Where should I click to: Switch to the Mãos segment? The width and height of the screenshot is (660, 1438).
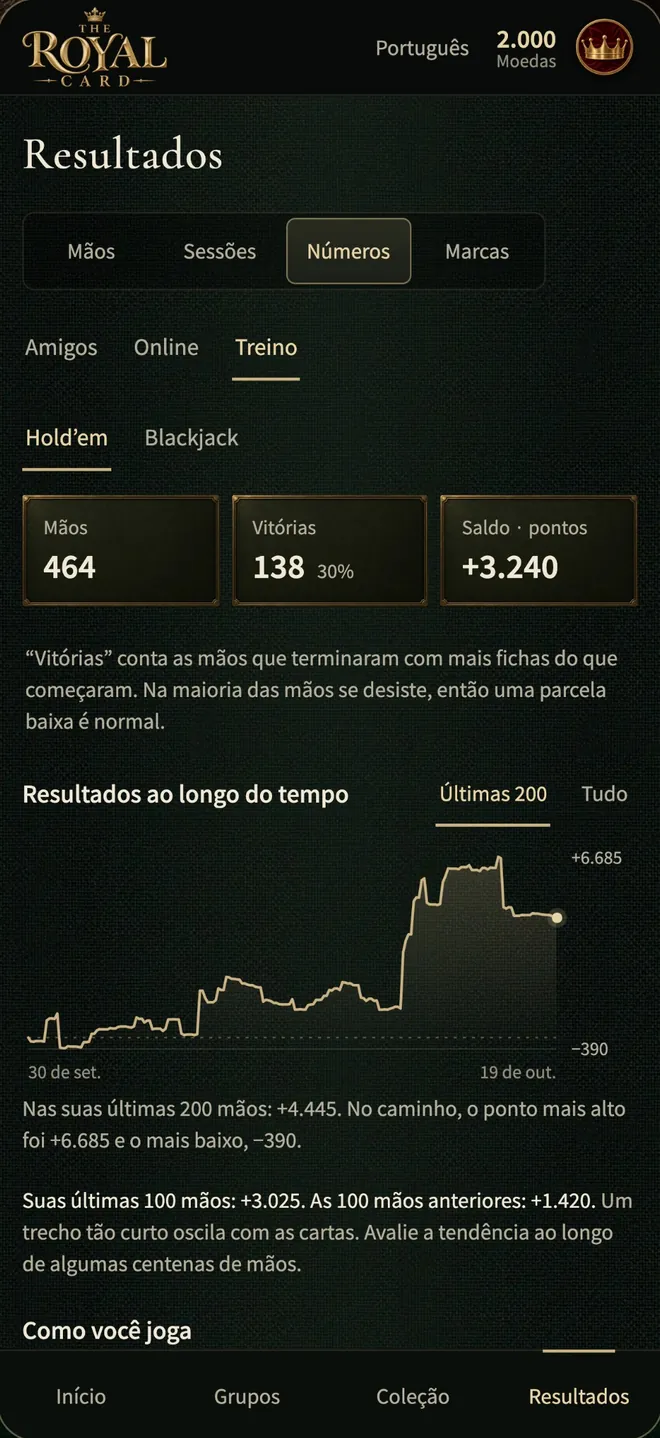coord(91,251)
